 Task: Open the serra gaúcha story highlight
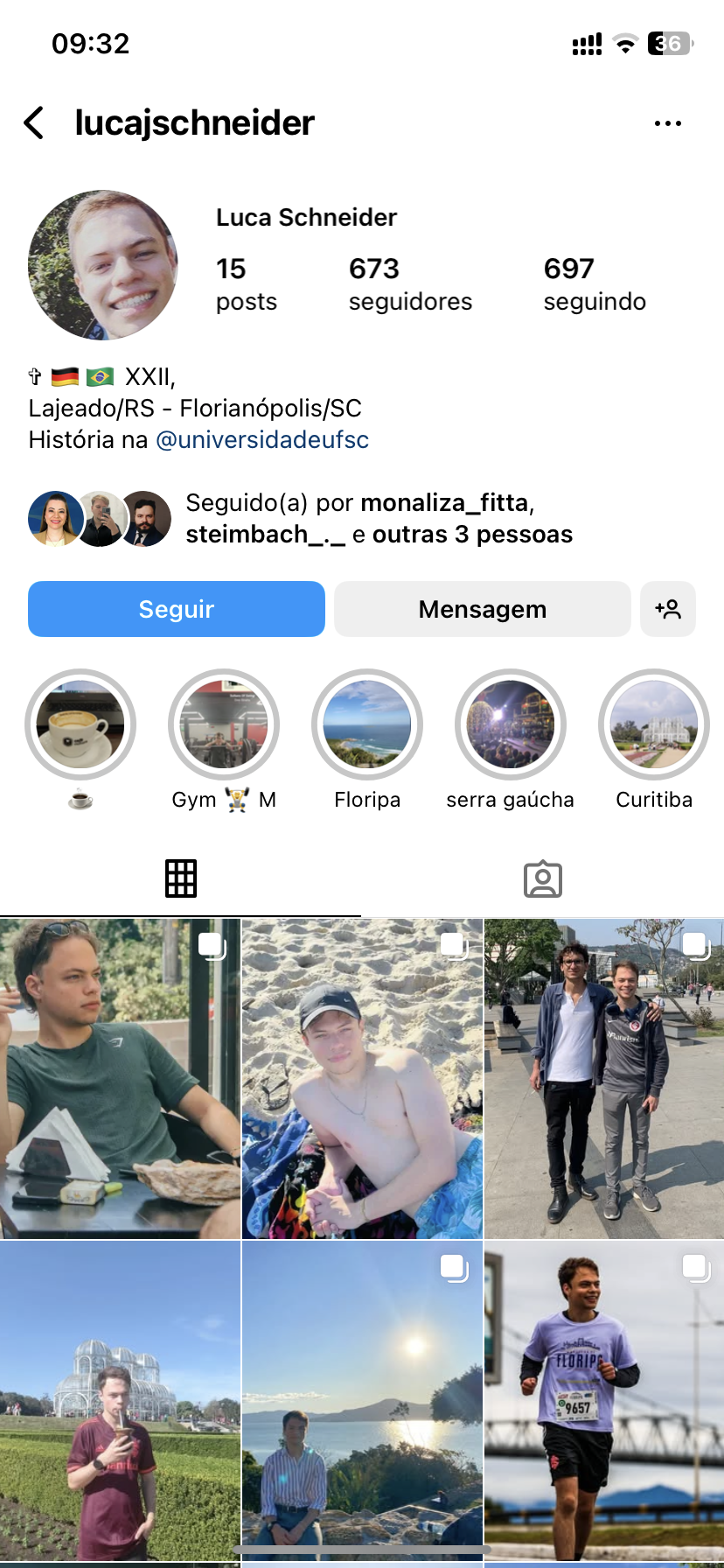coord(511,724)
